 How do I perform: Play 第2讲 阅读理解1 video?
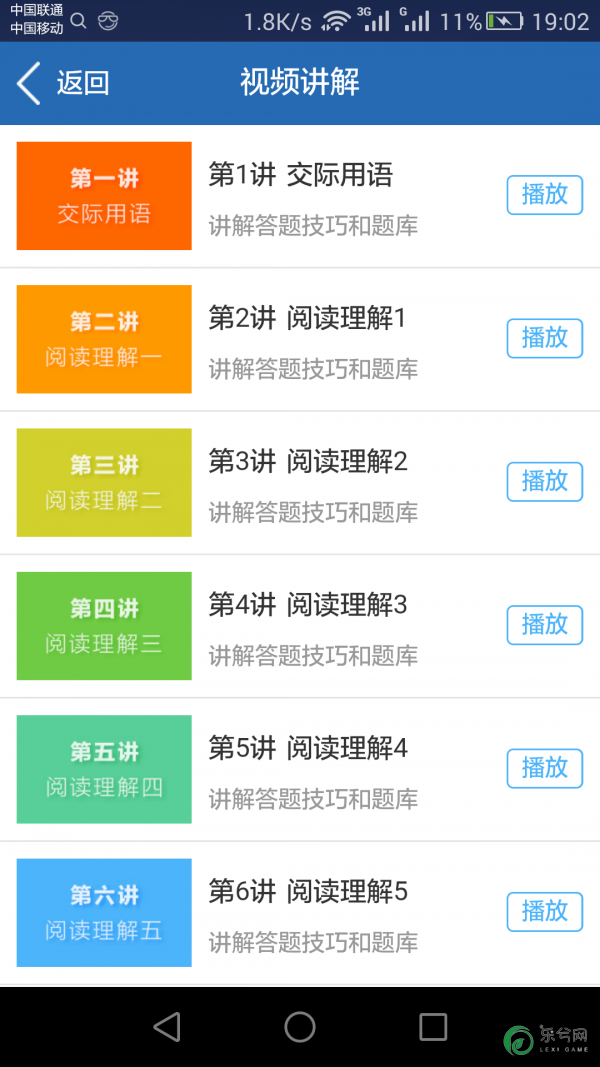545,338
